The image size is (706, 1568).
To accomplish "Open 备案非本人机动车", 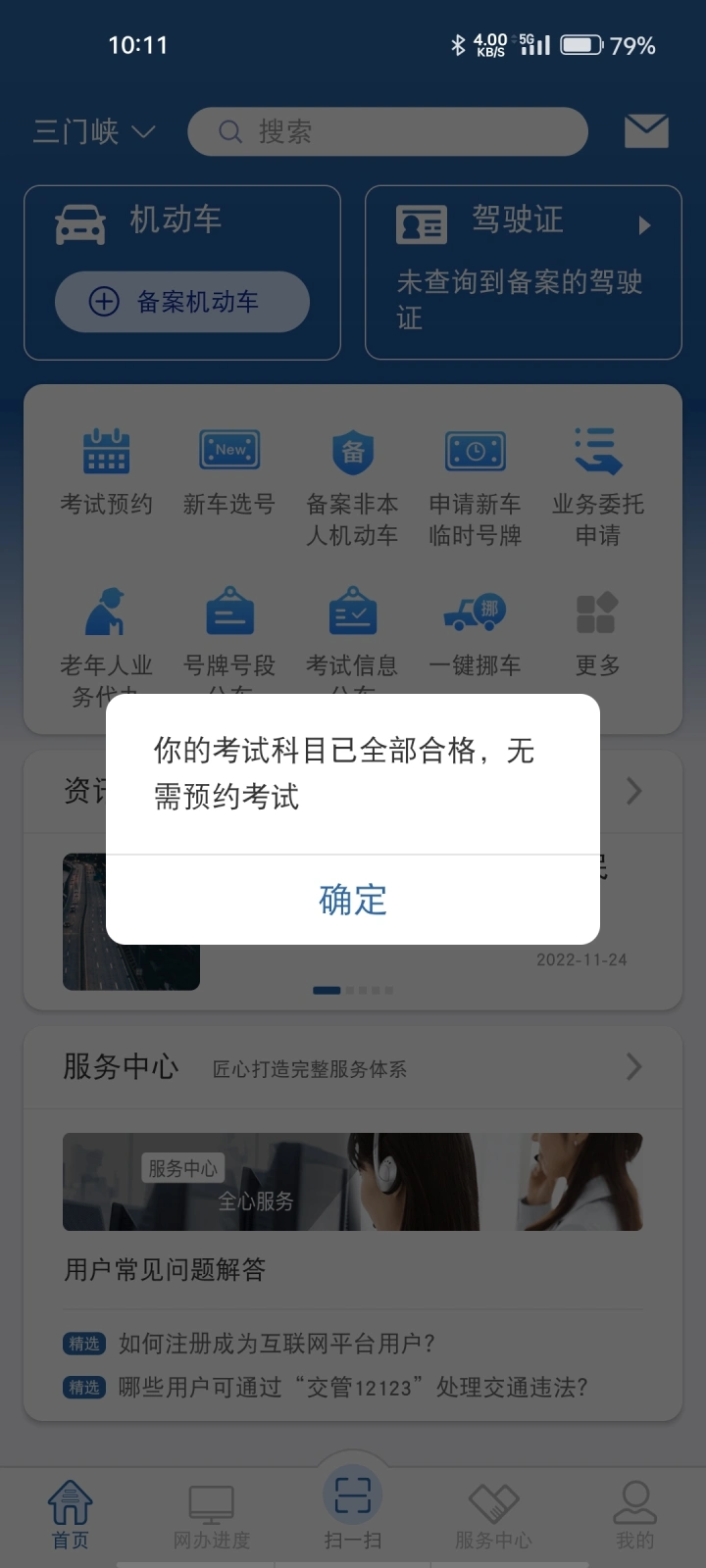I will 353,487.
